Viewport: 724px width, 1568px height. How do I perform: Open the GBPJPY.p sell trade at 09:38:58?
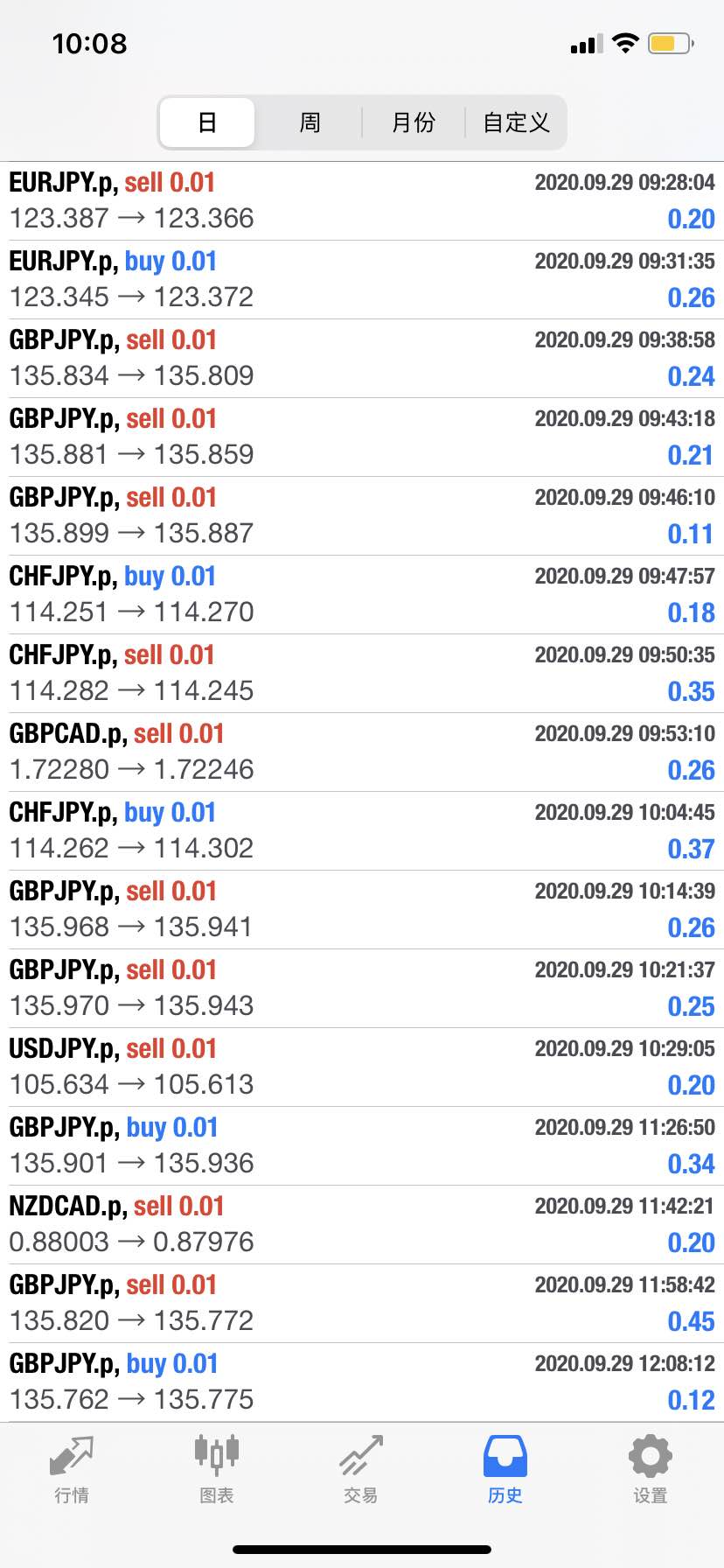[362, 359]
